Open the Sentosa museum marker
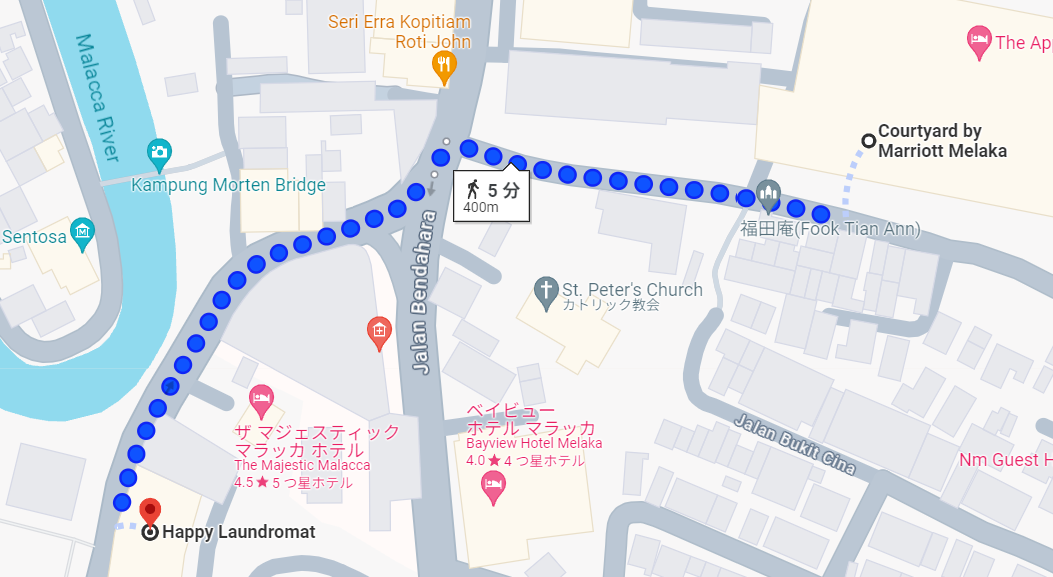The image size is (1053, 577). pyautogui.click(x=82, y=233)
